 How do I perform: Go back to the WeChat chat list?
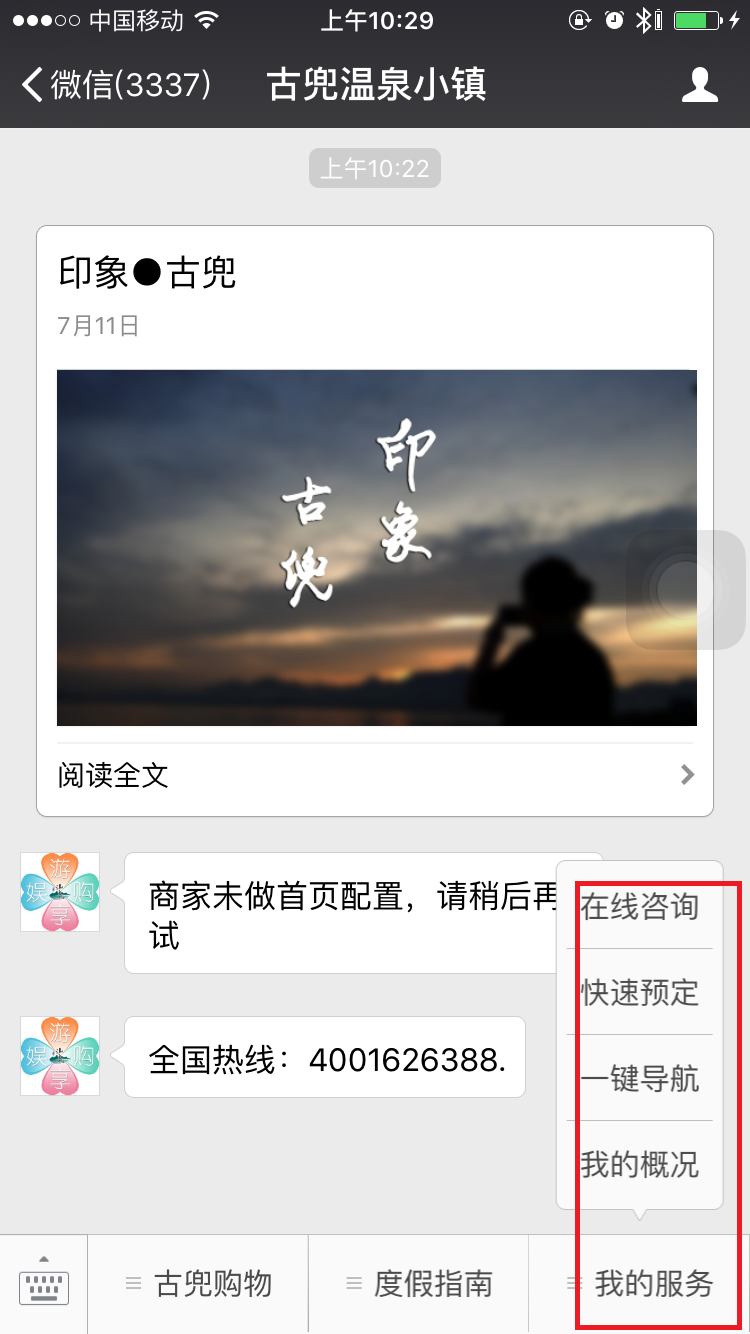click(x=116, y=85)
